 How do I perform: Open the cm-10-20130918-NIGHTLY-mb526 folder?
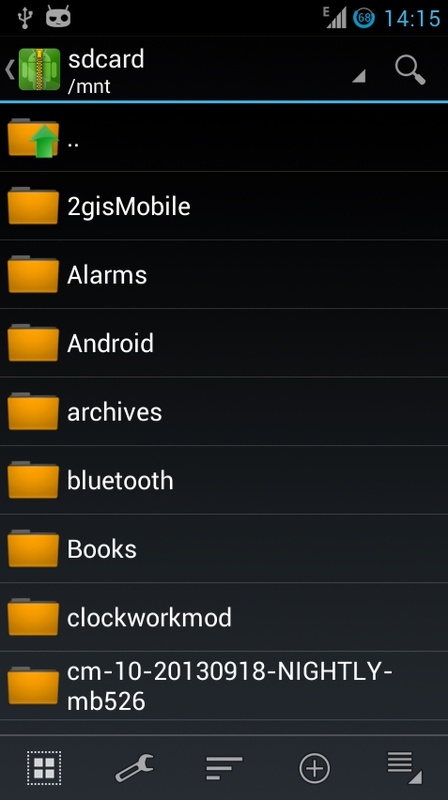224,686
